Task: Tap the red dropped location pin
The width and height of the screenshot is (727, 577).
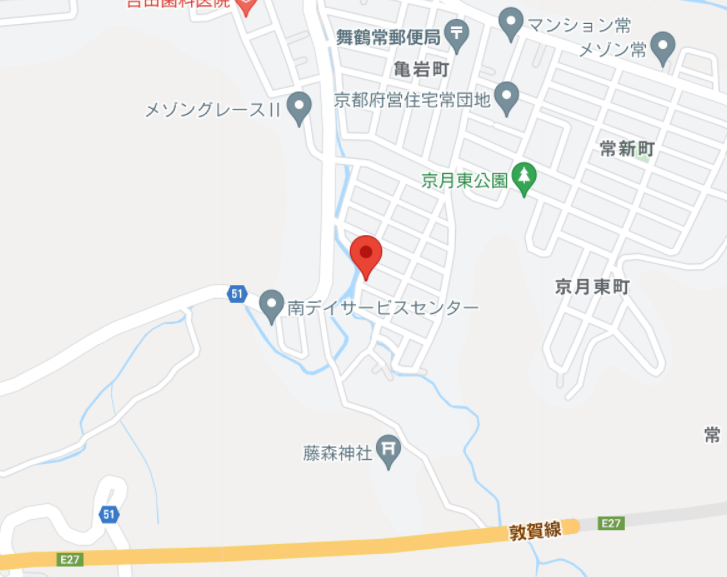Action: 366,254
